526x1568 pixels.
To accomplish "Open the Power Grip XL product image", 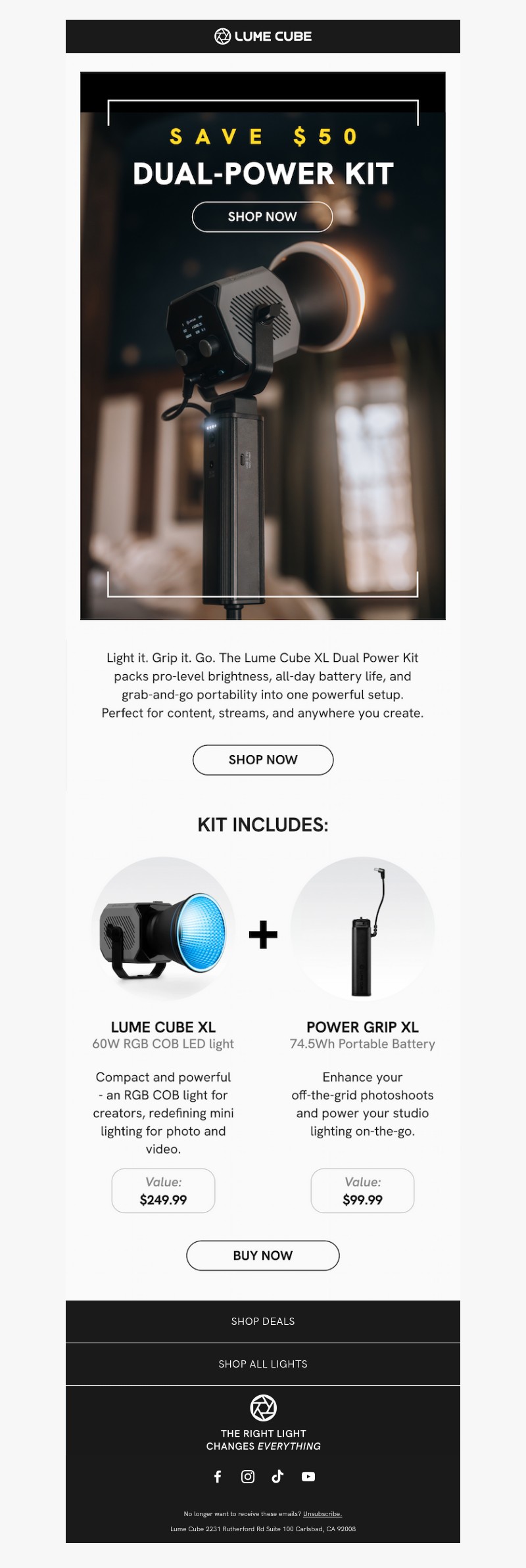I will (362, 929).
